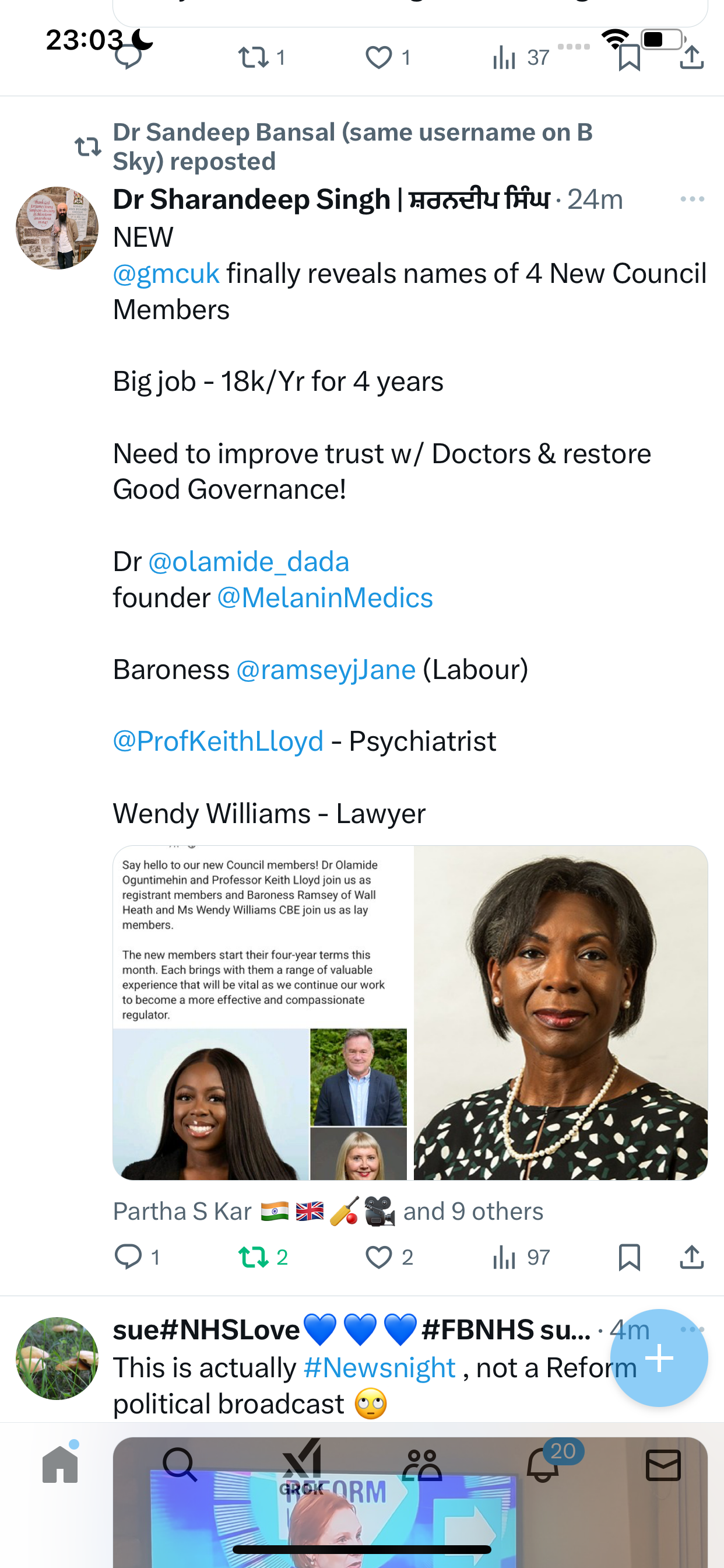Open the @gmcuk mention link

(x=166, y=274)
